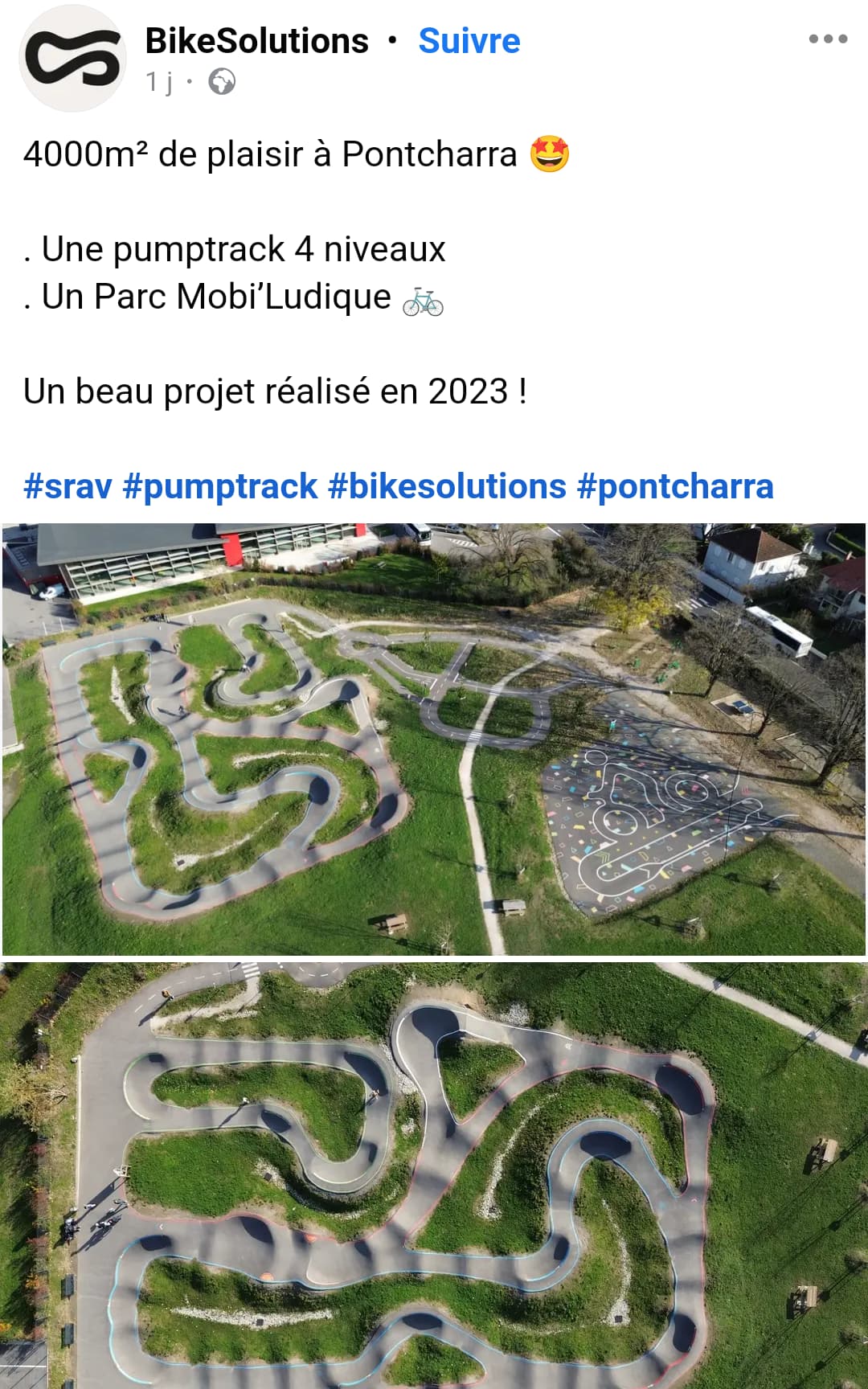Open the #srav hashtag
Image resolution: width=868 pixels, height=1389 pixels.
(68, 486)
